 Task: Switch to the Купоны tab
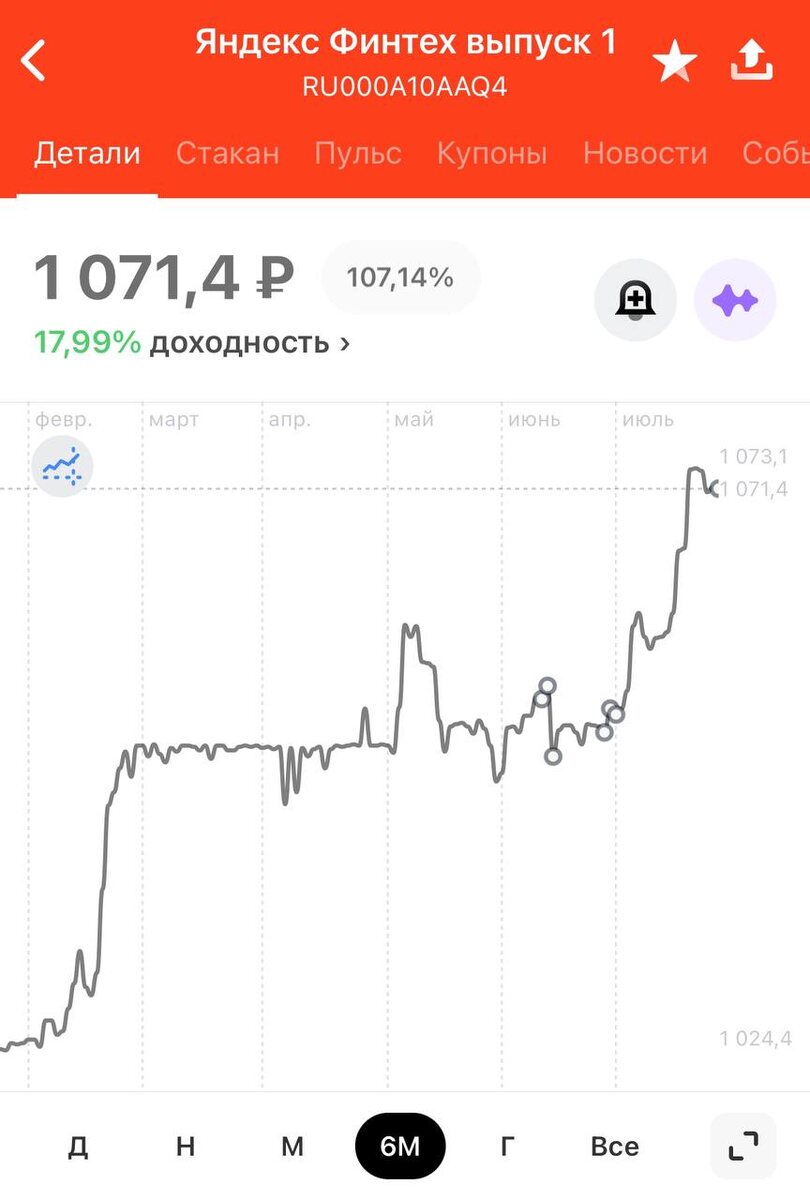[492, 153]
